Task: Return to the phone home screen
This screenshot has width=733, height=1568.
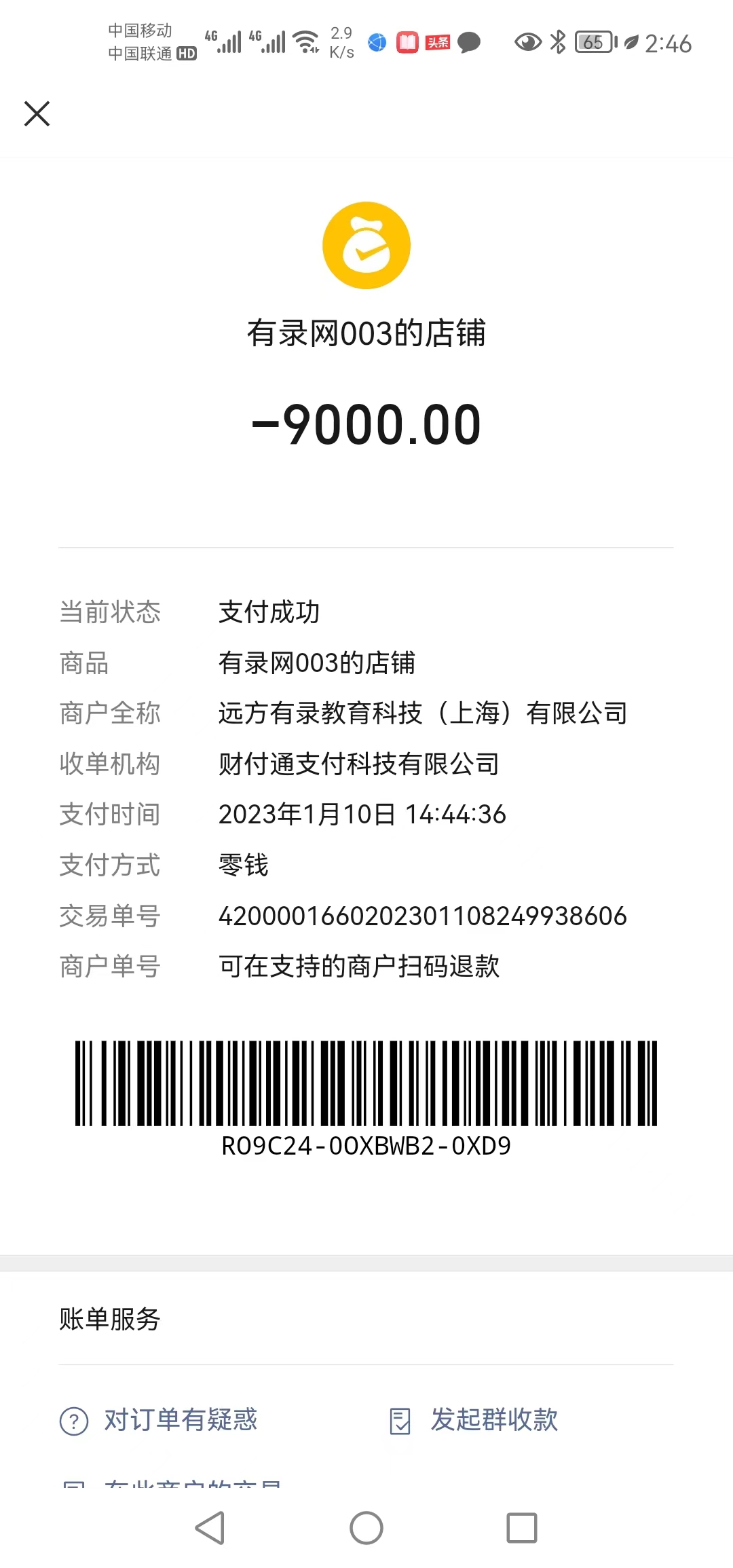Action: pos(366,1528)
